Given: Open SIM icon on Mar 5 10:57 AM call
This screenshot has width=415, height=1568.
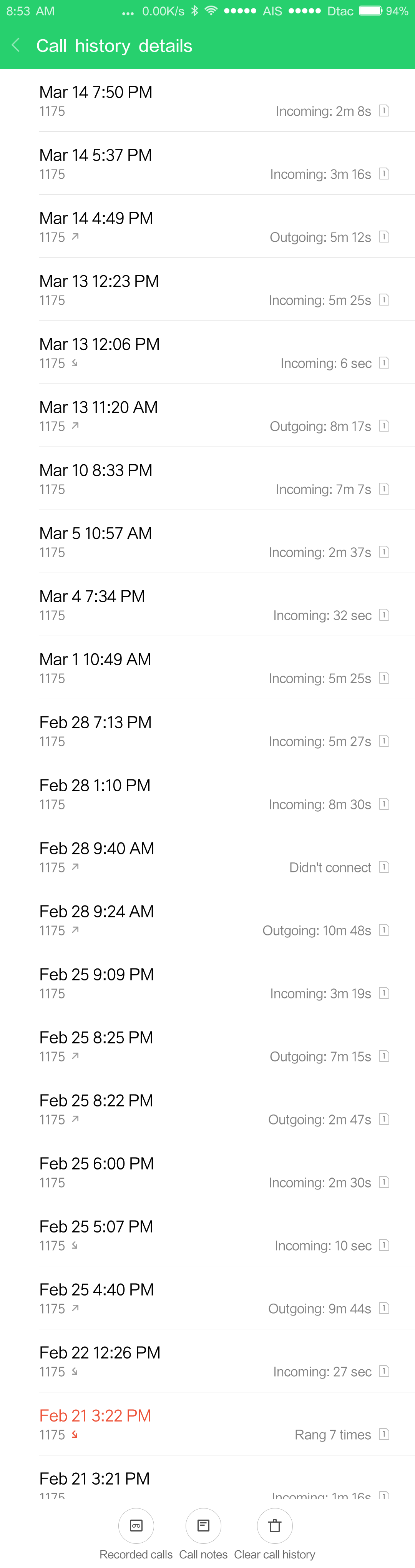Looking at the screenshot, I should click(384, 552).
